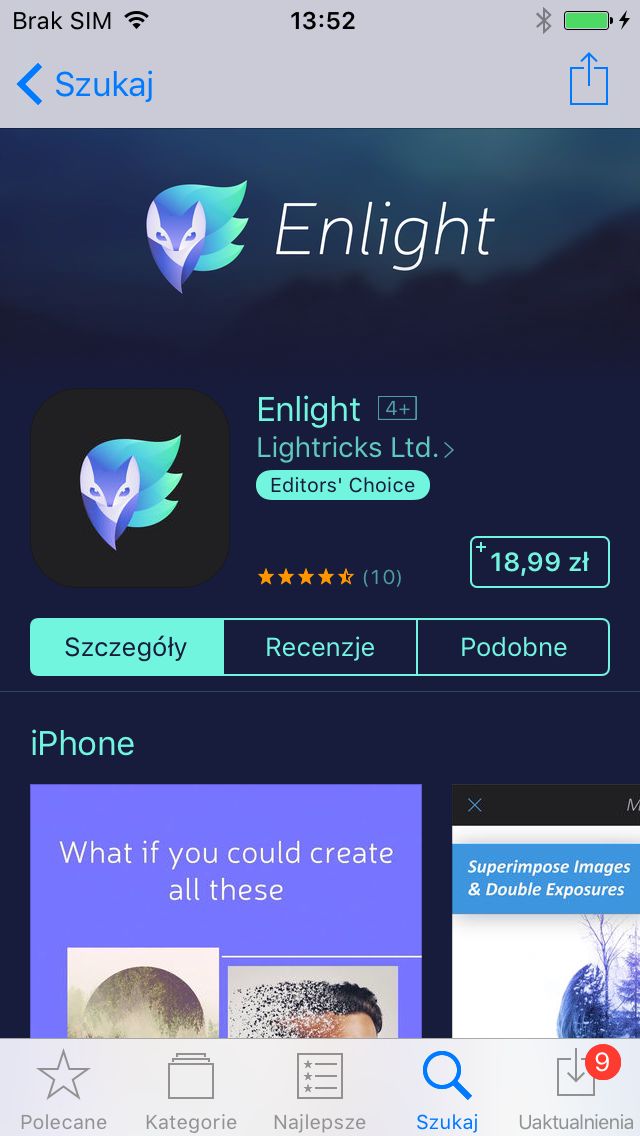Buy Enlight for 18,99 zł
640x1136 pixels.
click(540, 561)
